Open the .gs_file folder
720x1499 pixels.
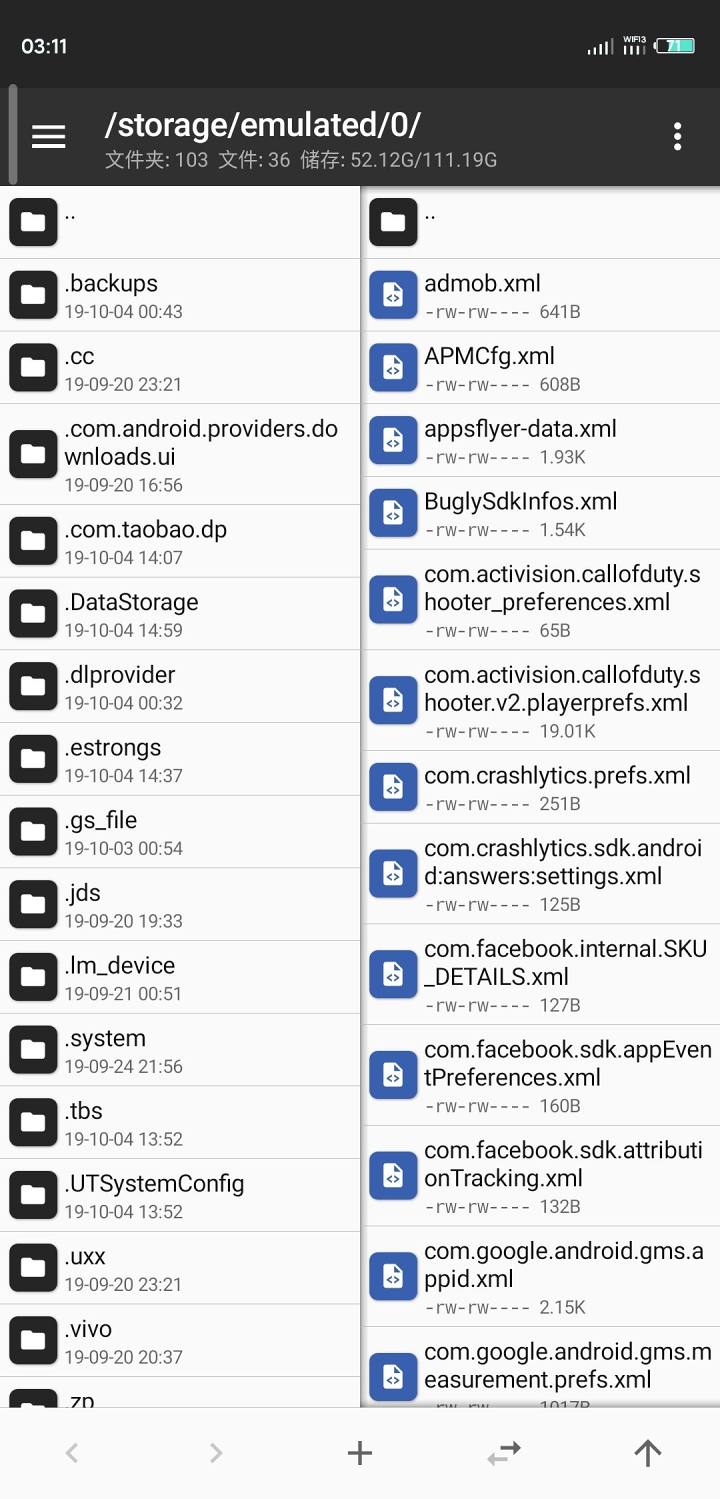coord(180,832)
